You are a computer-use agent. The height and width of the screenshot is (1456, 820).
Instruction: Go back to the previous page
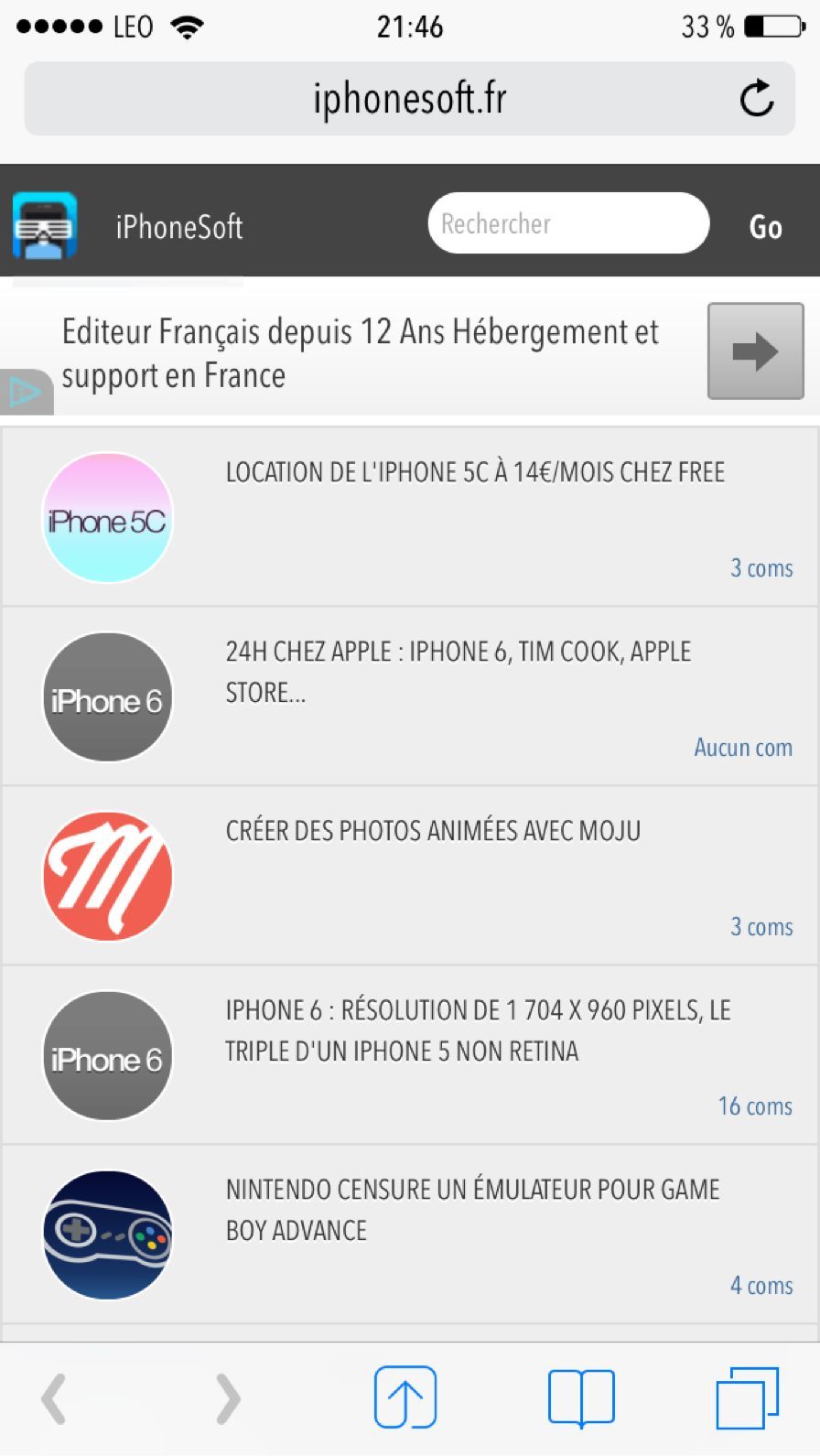click(54, 1397)
